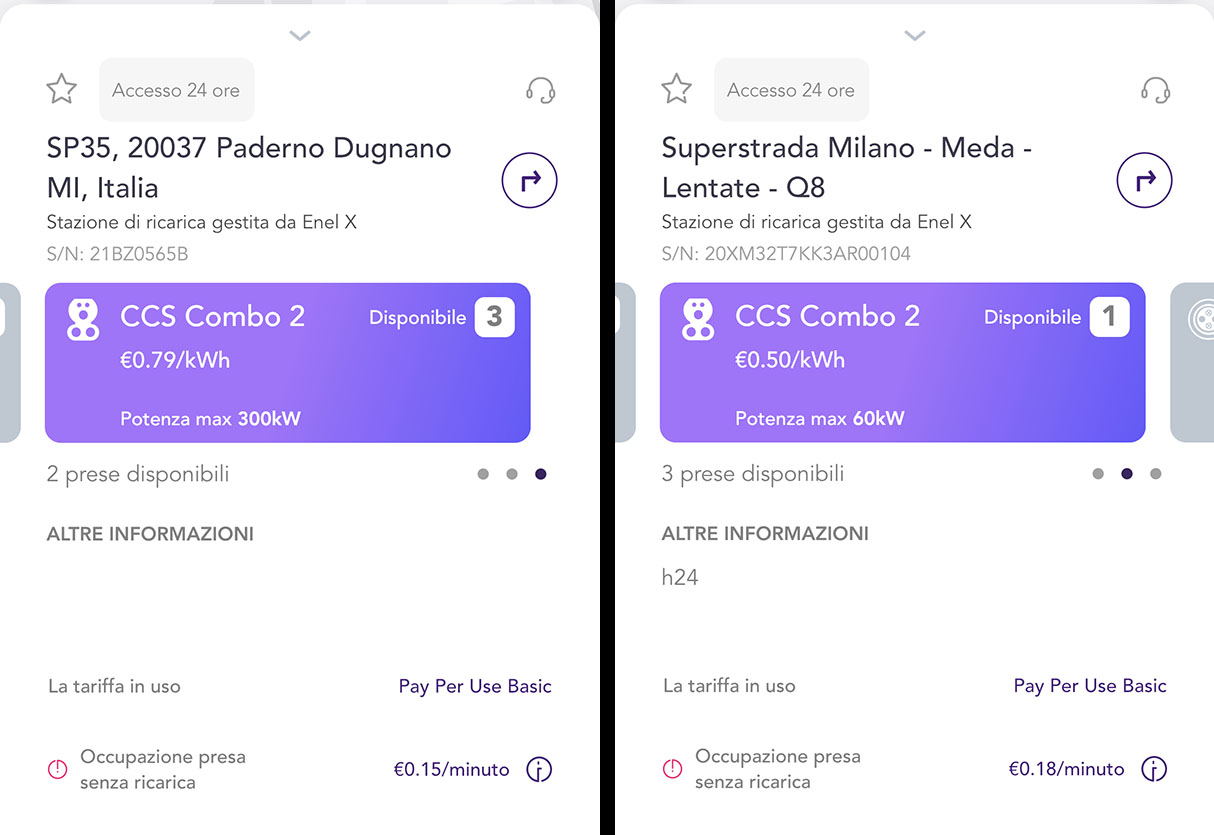This screenshot has width=1214, height=835.
Task: Favorite the SP35 Paderno Dugnano station
Action: point(62,89)
